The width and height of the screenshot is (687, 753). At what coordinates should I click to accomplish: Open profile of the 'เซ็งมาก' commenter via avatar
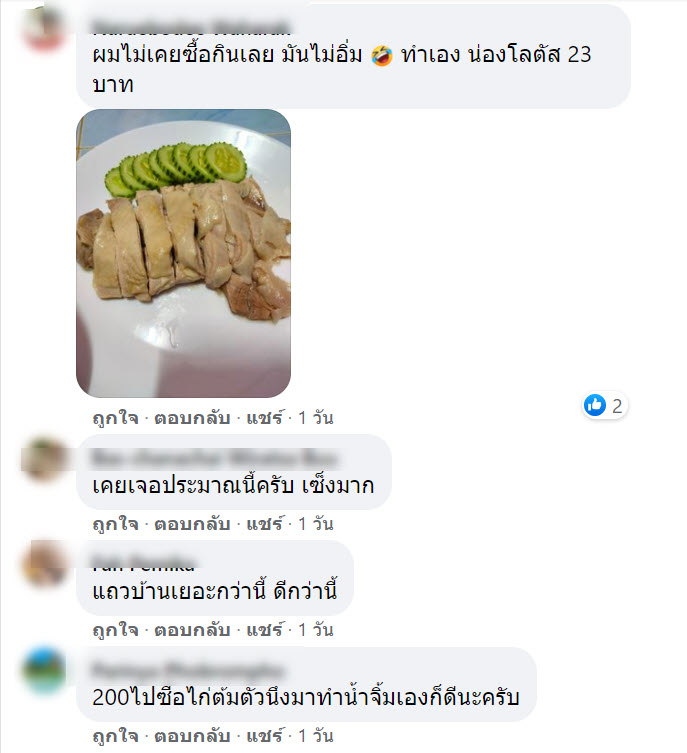[x=44, y=459]
